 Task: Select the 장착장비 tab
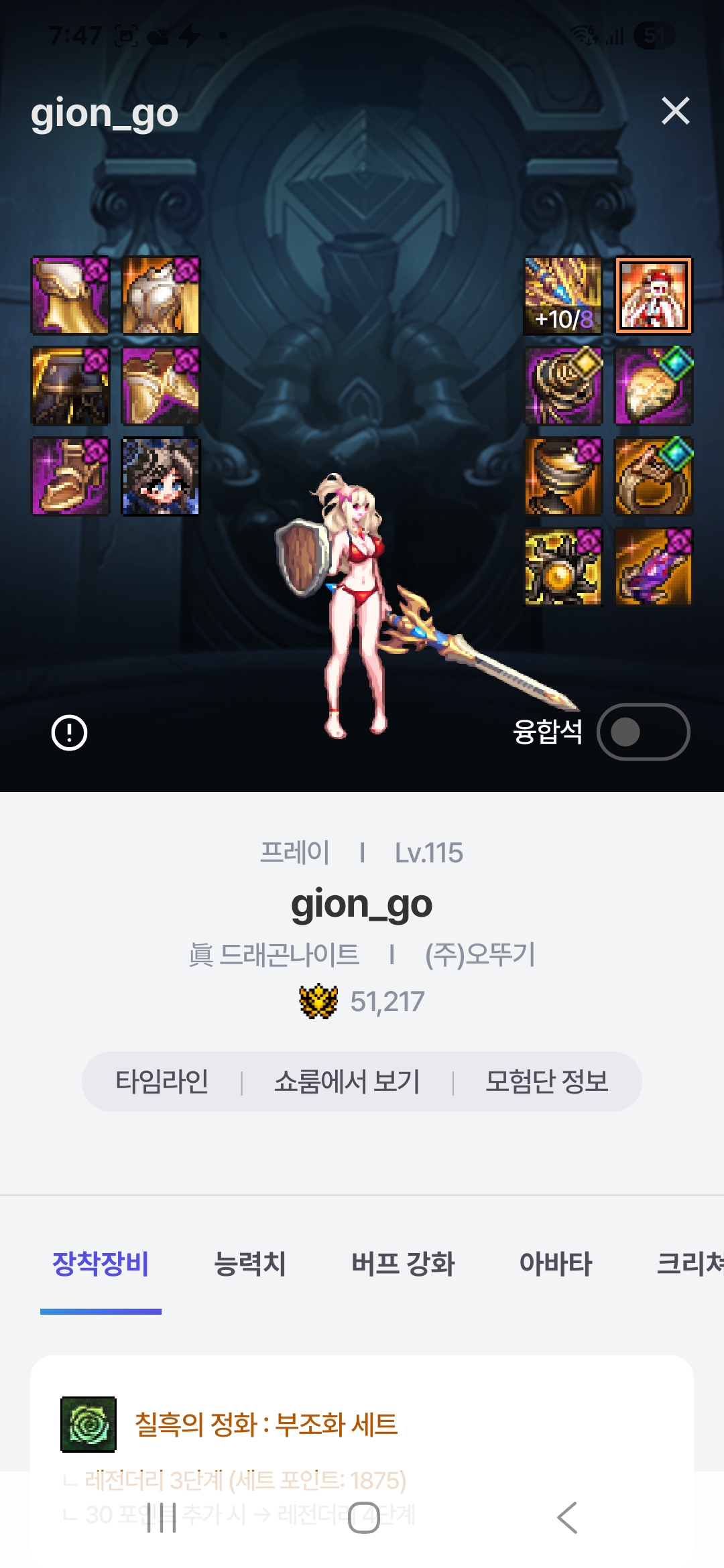point(101,1264)
